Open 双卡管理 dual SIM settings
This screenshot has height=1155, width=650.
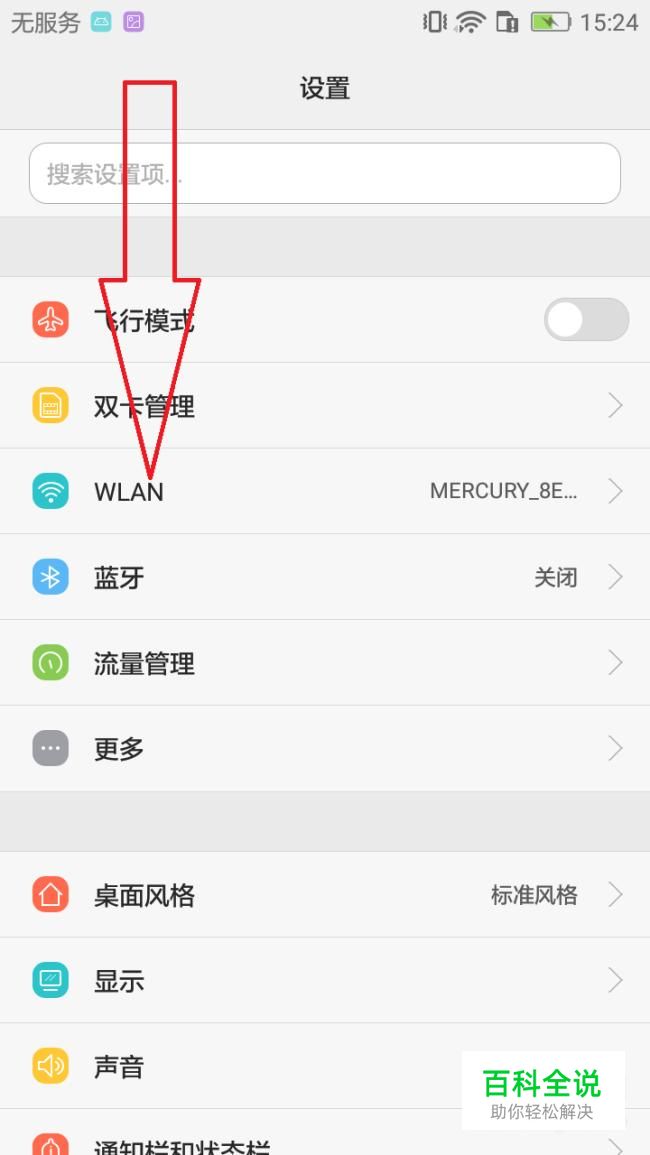coord(324,406)
